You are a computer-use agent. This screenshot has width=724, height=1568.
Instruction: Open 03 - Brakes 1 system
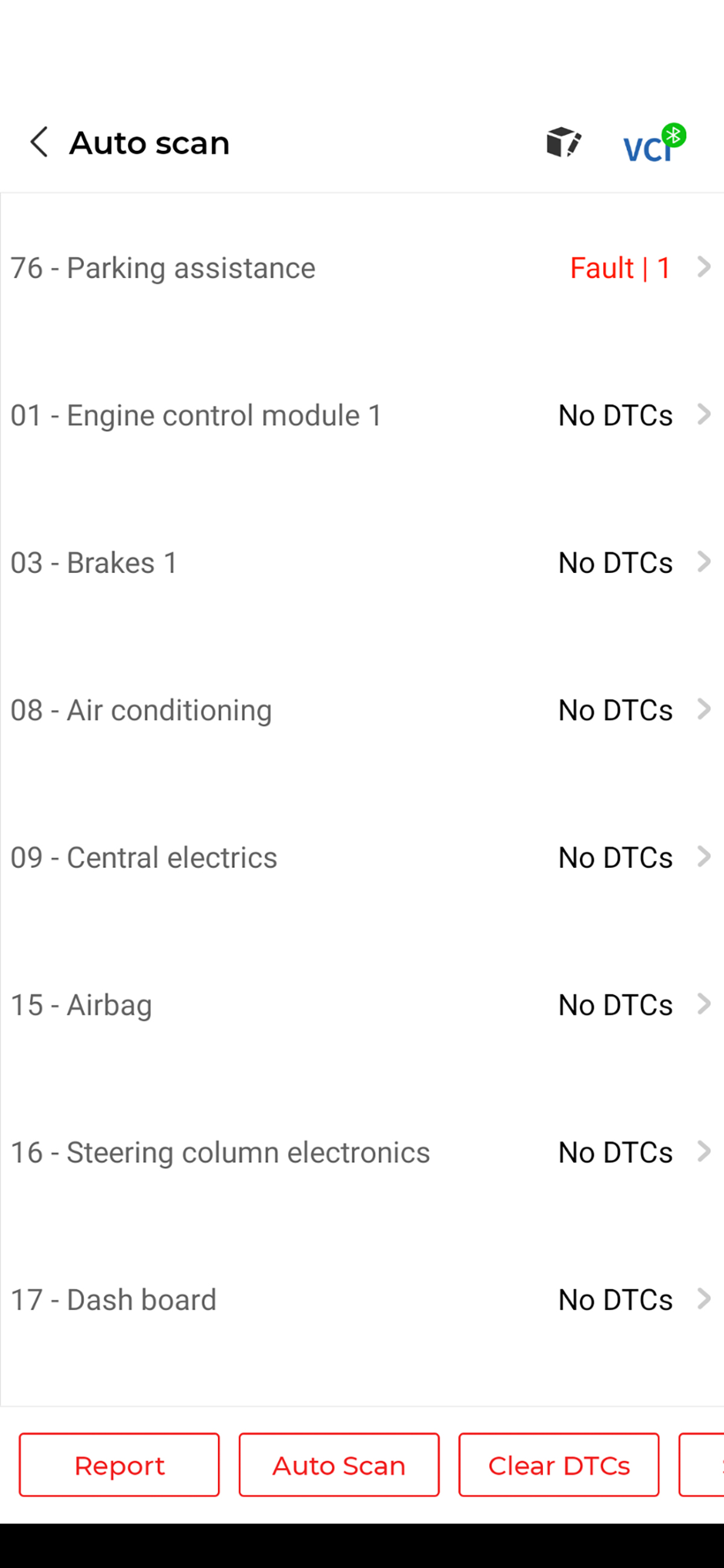pos(361,563)
